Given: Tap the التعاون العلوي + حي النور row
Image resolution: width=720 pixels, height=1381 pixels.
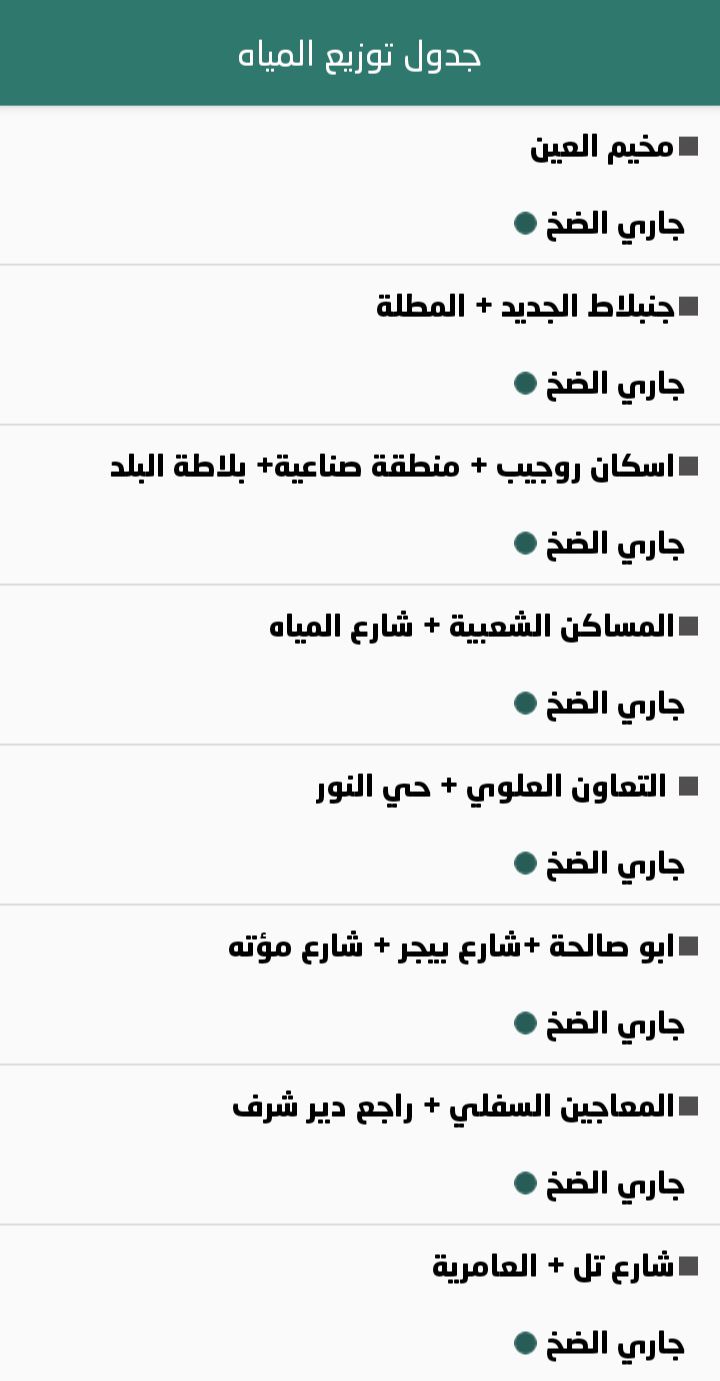Looking at the screenshot, I should click(x=360, y=826).
